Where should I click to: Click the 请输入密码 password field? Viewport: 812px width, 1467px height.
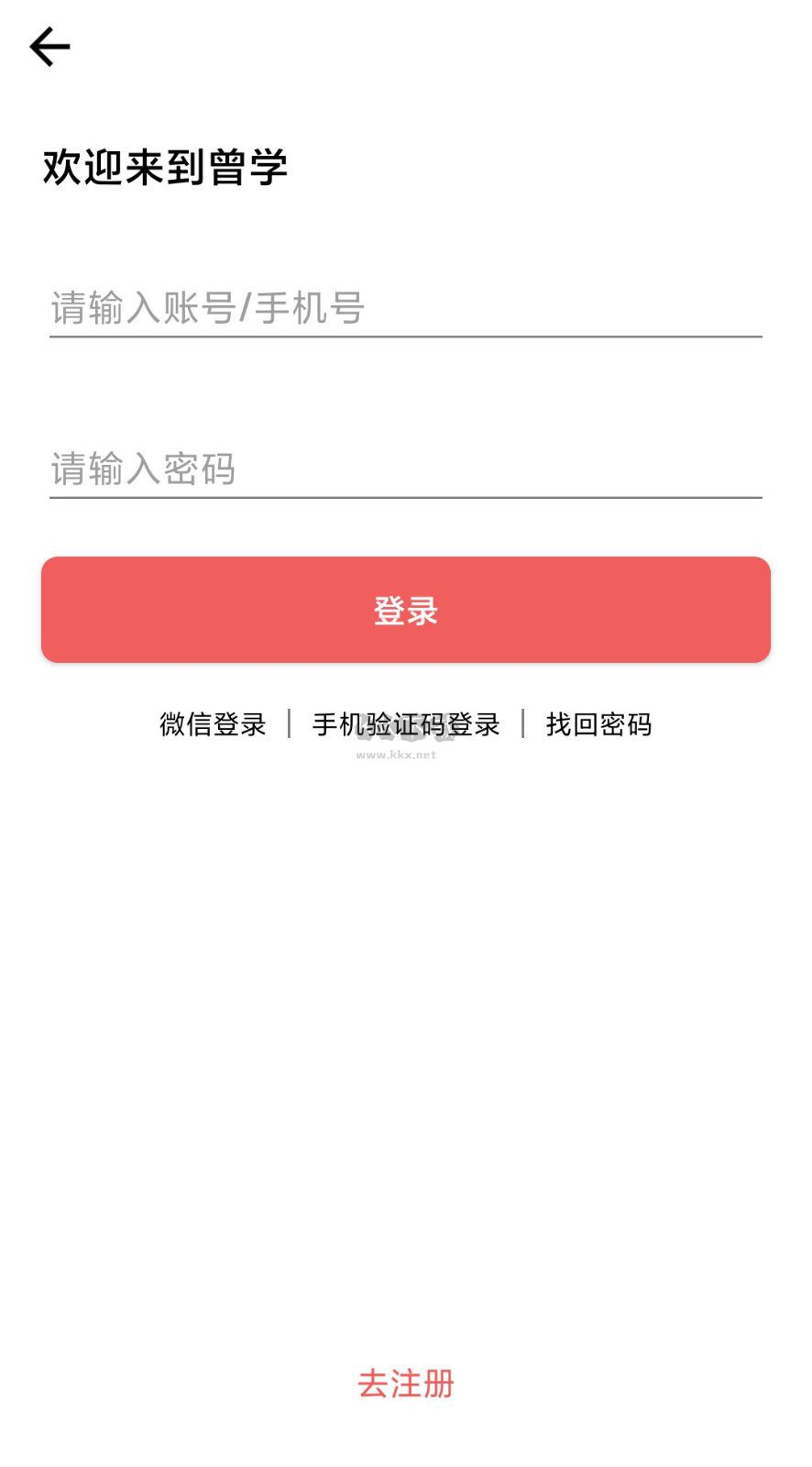coord(406,470)
